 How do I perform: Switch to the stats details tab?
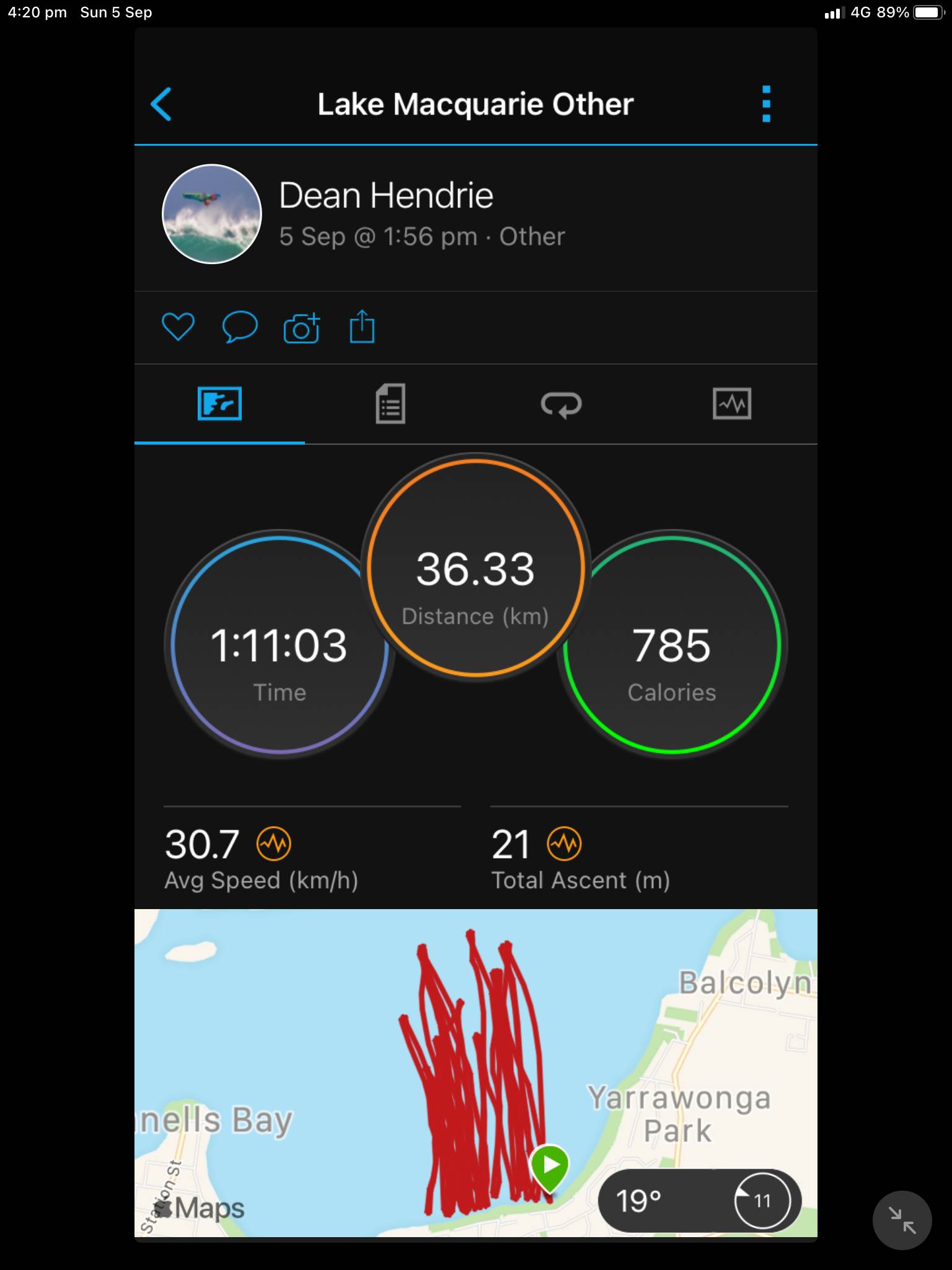coord(390,404)
